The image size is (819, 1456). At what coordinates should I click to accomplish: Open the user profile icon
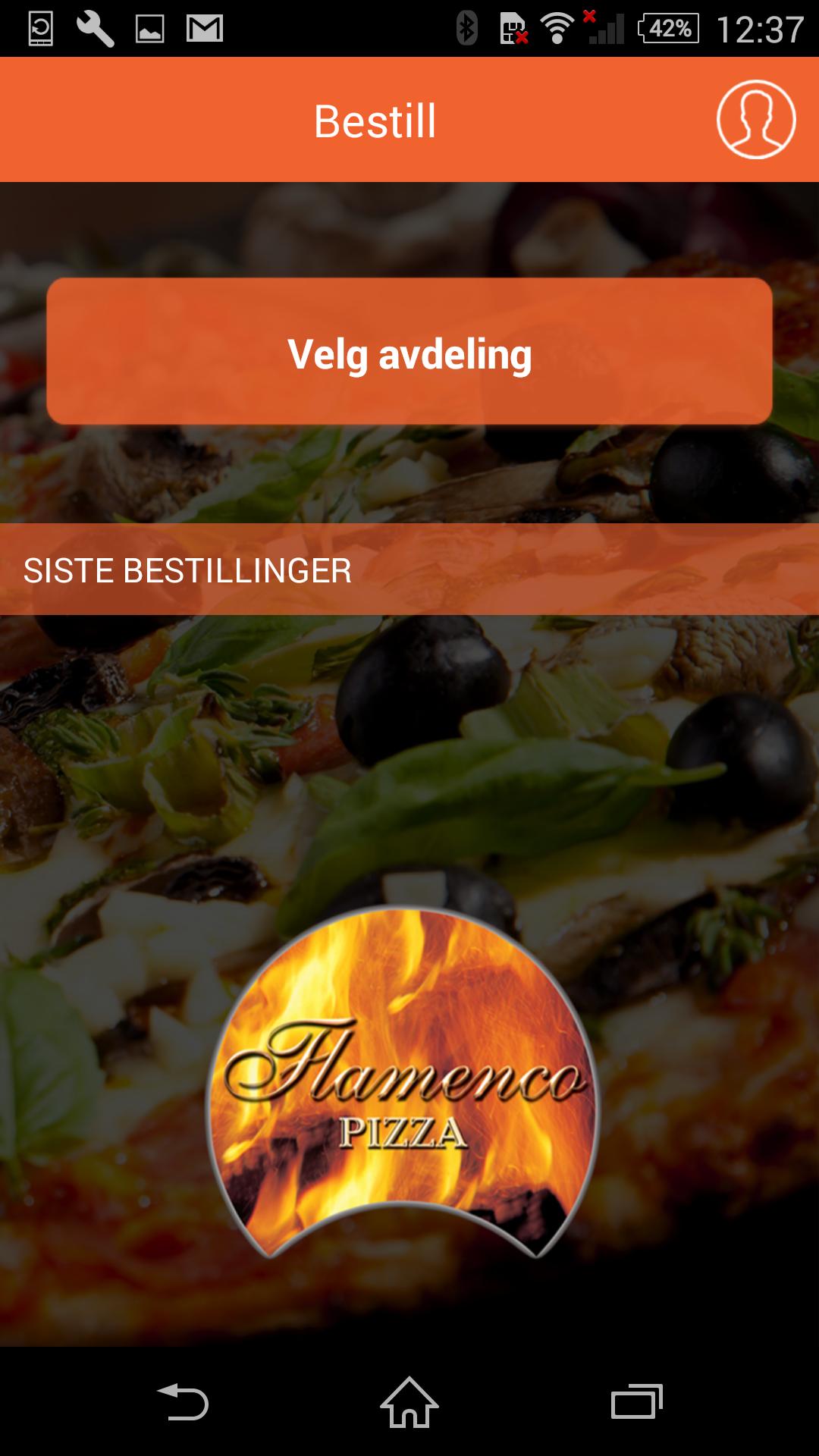755,120
